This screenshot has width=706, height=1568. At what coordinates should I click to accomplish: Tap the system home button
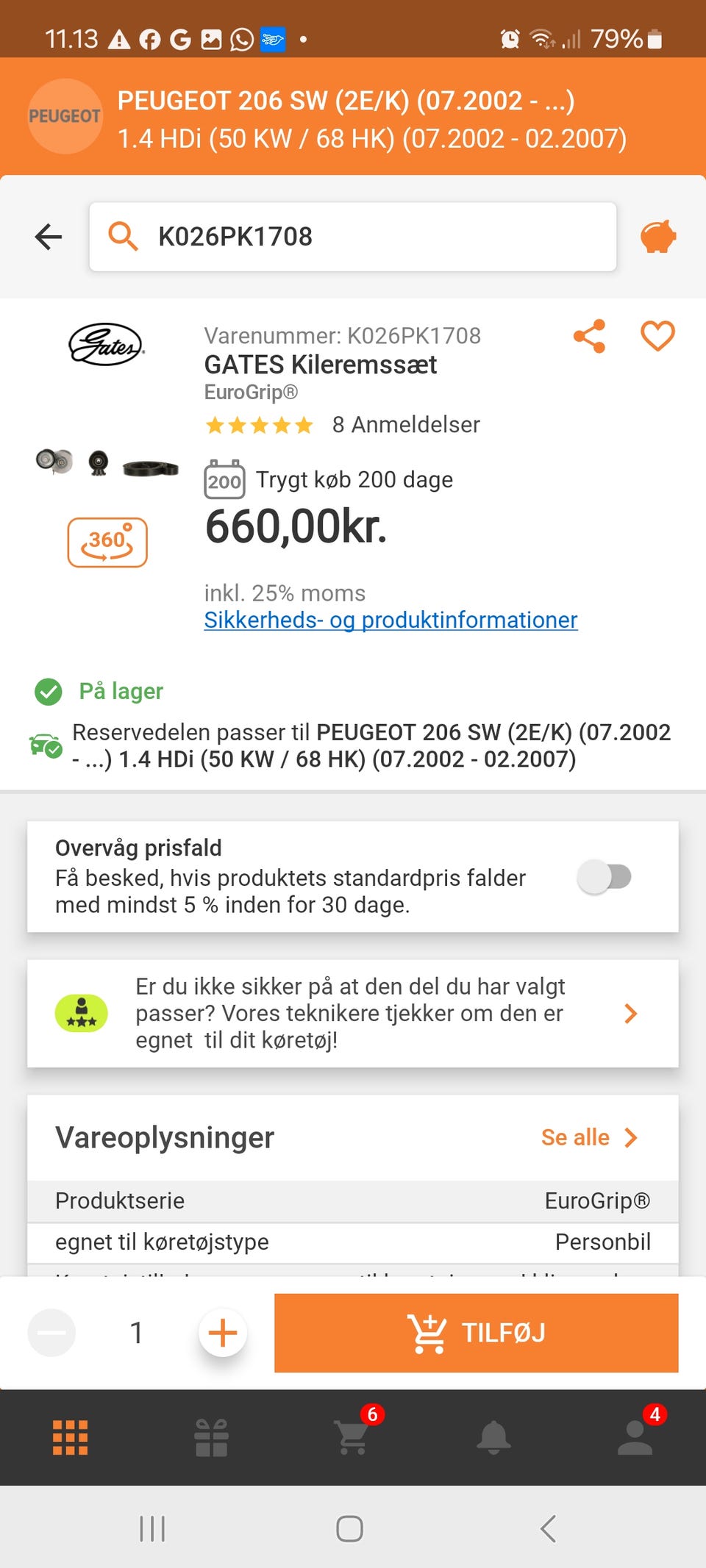349,1529
